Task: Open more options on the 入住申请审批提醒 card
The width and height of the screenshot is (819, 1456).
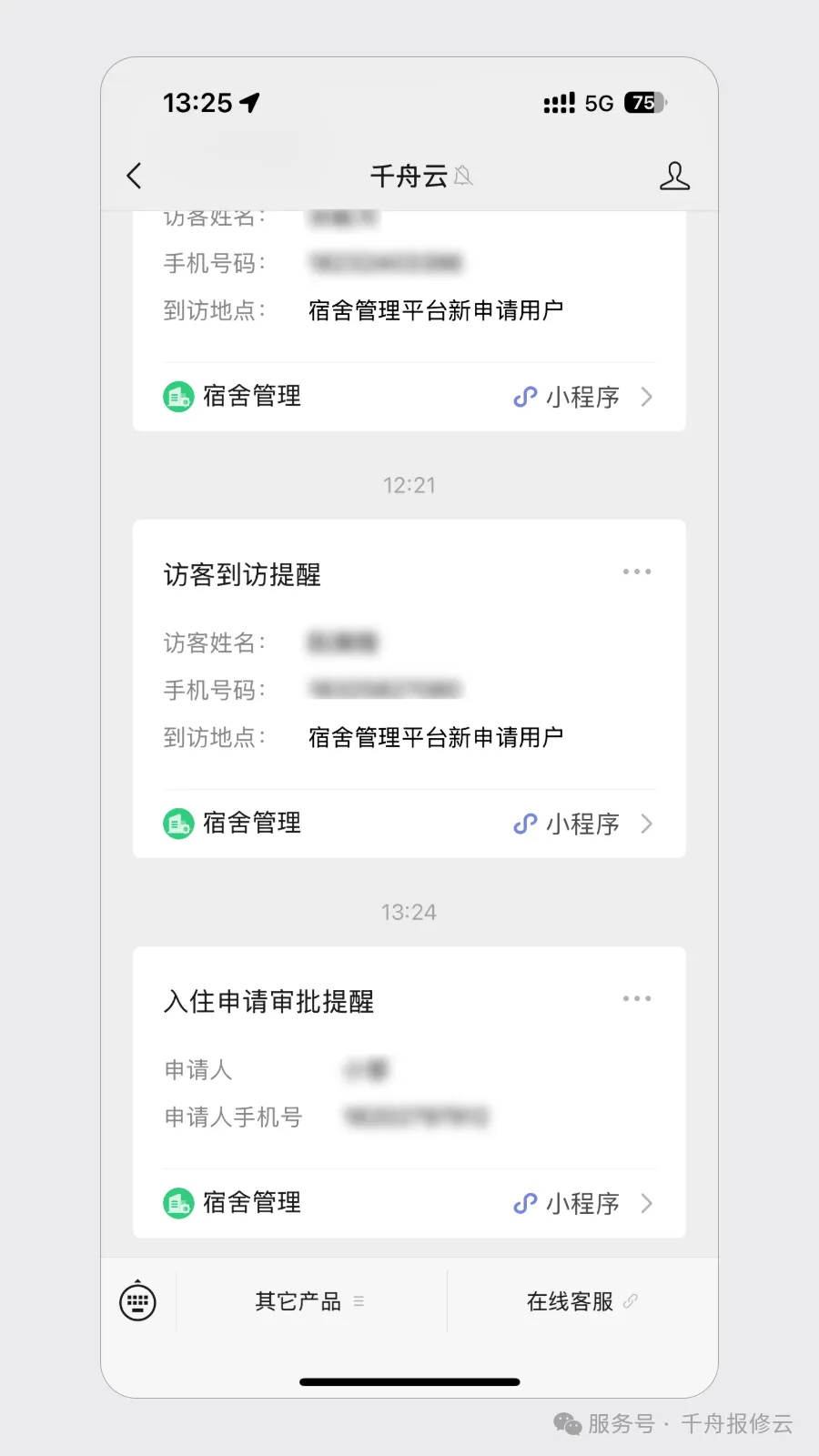Action: pos(637,997)
